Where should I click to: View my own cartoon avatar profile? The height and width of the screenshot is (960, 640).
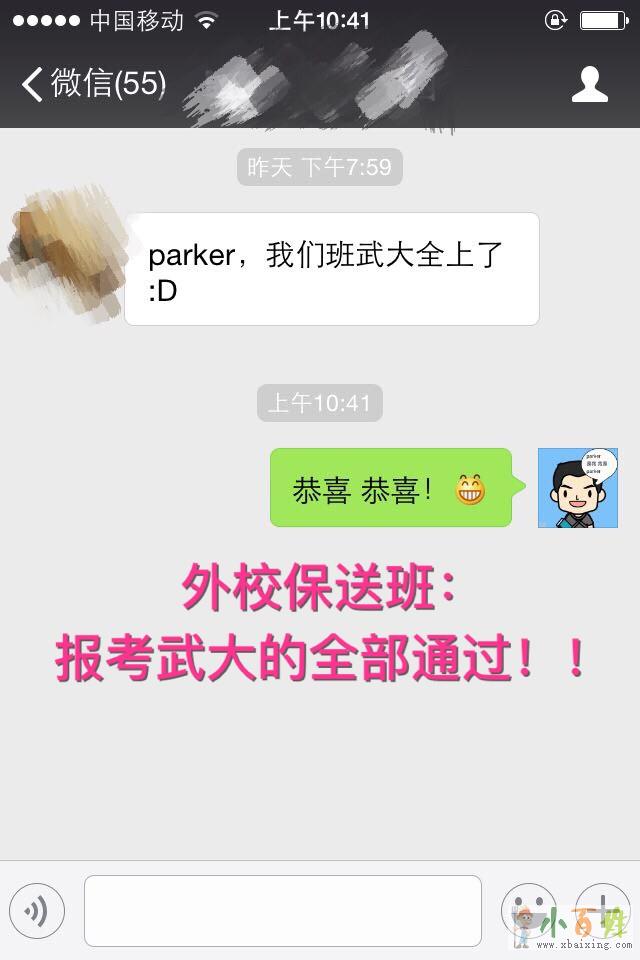(x=578, y=488)
